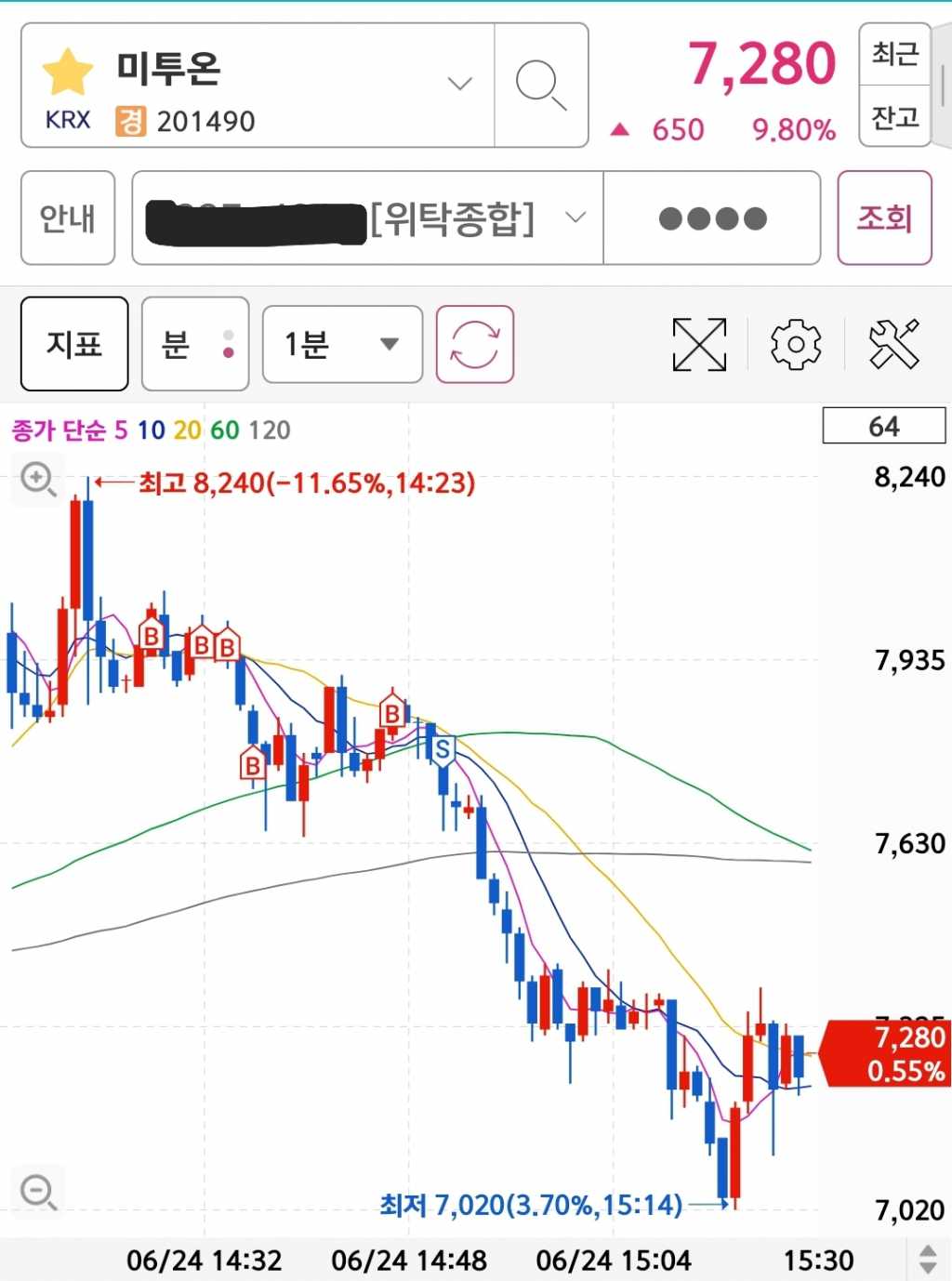Tap the 조회 inquiry button
The width and height of the screenshot is (952, 1281).
pyautogui.click(x=884, y=218)
